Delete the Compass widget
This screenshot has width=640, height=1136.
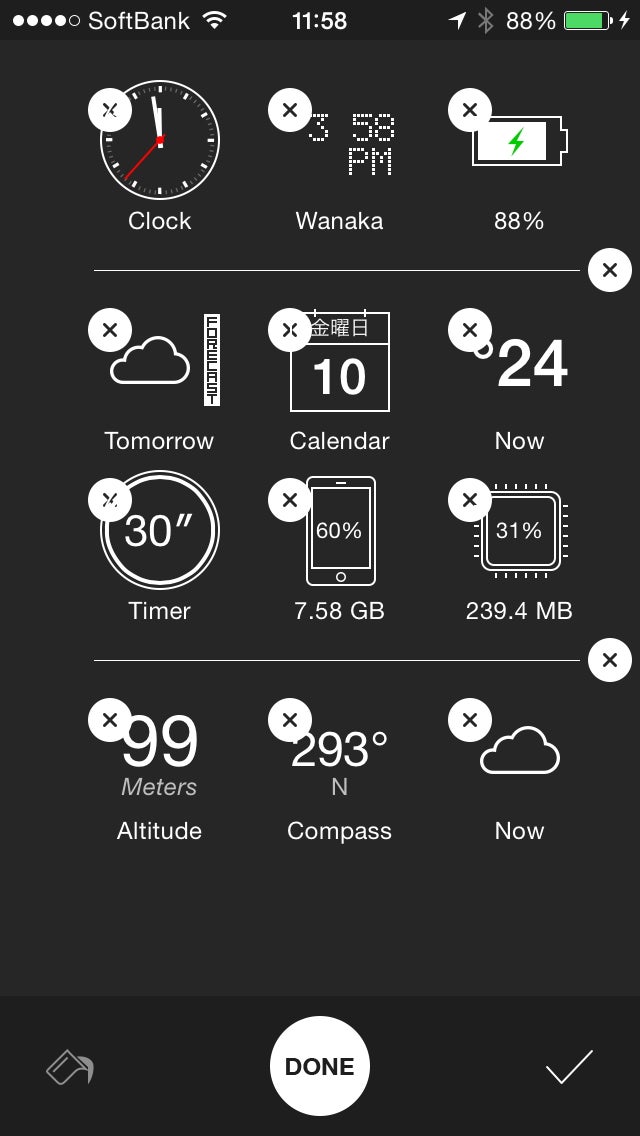click(x=290, y=720)
